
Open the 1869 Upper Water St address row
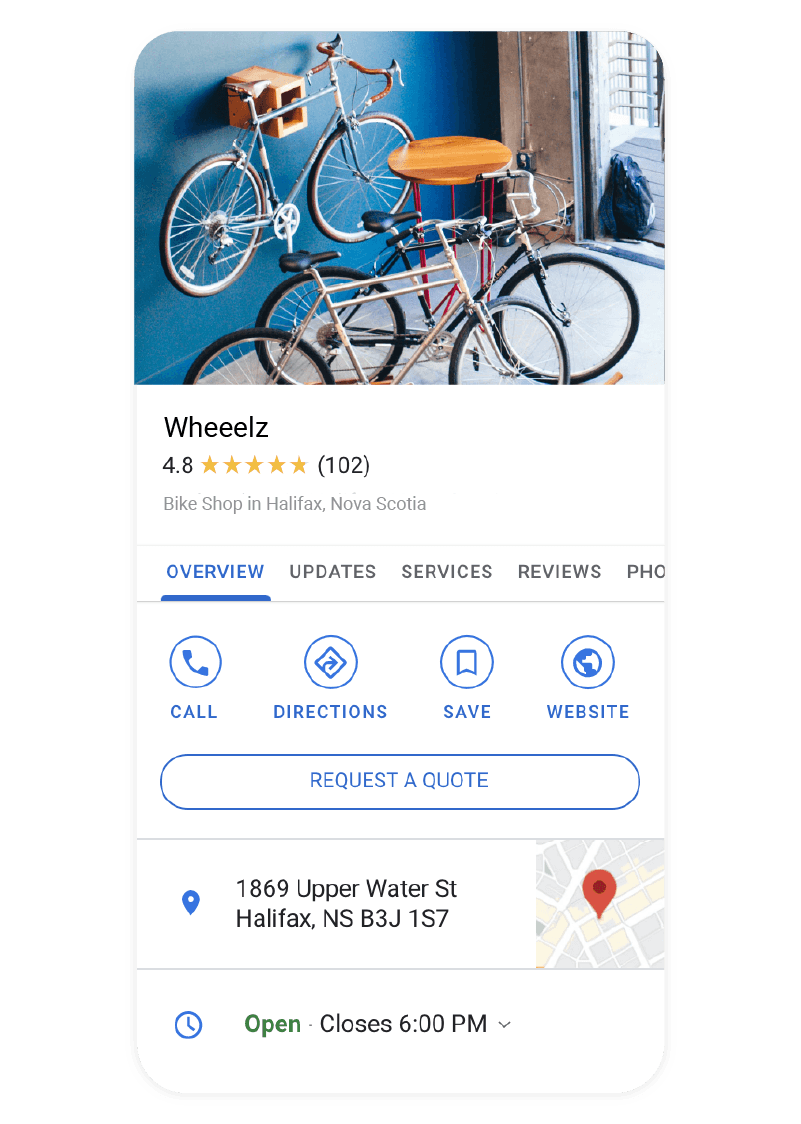(x=346, y=903)
